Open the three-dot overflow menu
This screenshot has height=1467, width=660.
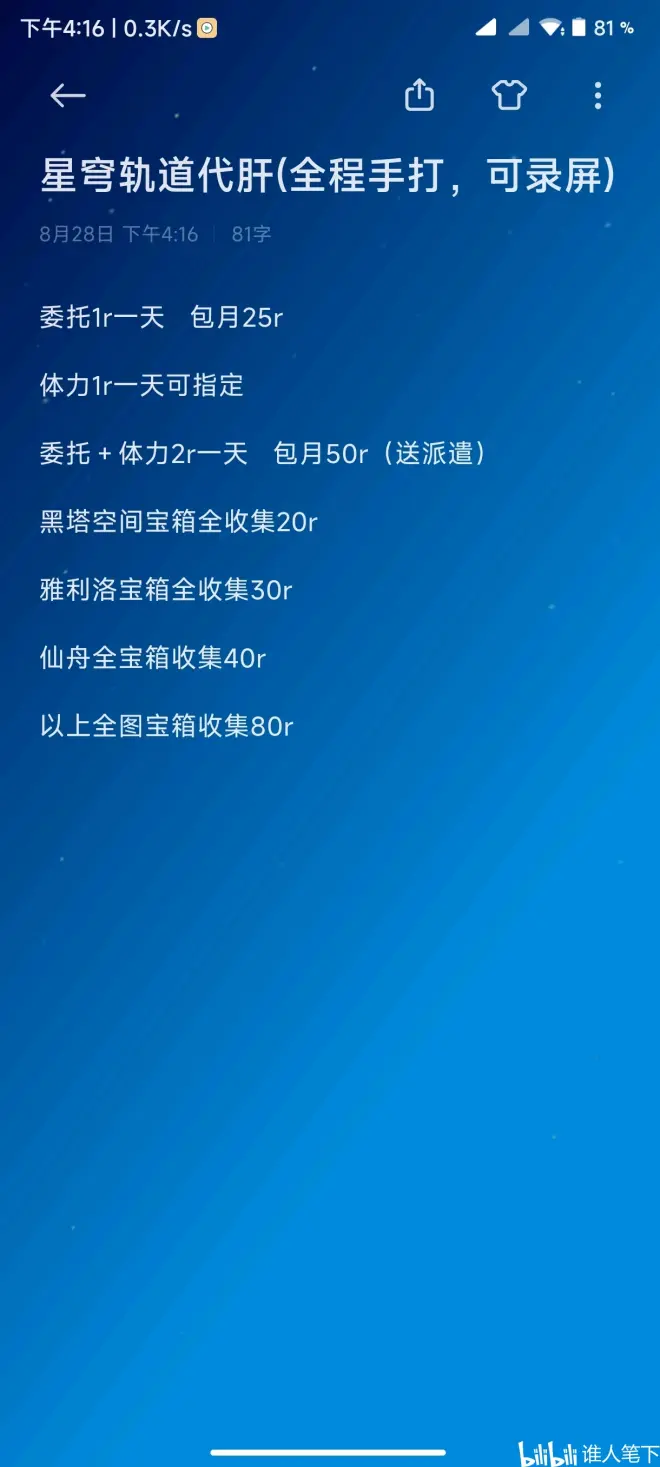pos(598,96)
